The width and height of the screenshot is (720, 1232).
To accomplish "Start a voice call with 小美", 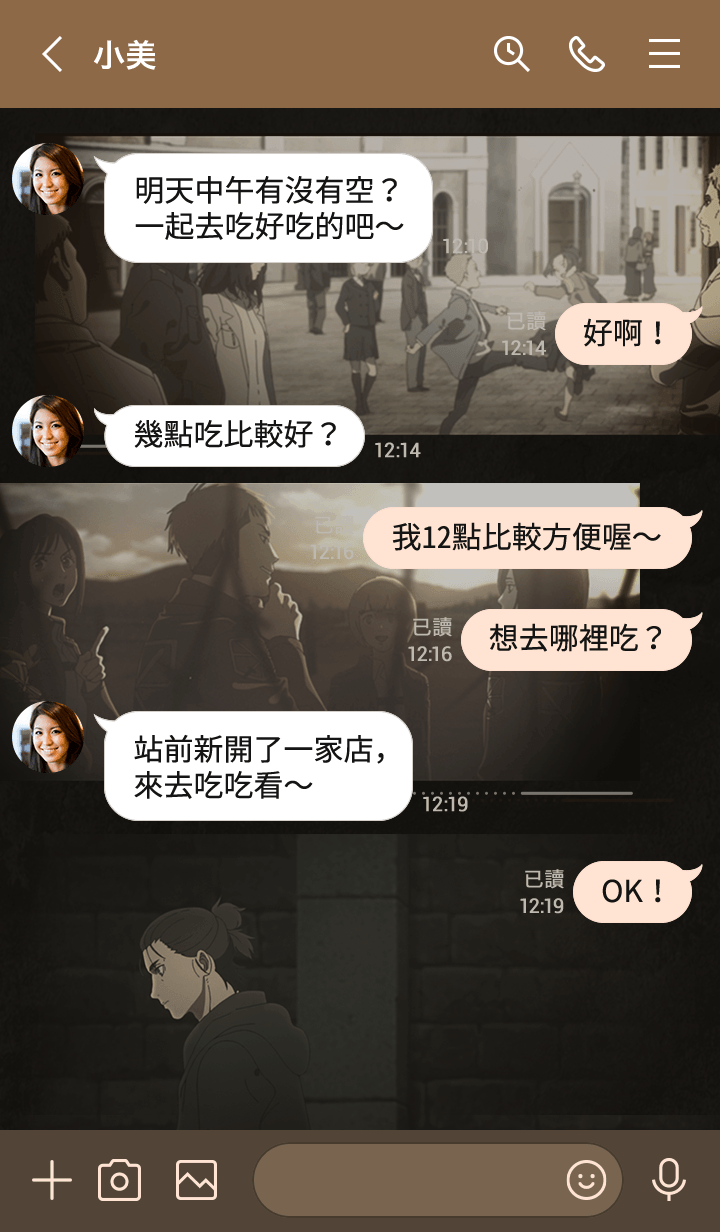I will pyautogui.click(x=587, y=54).
